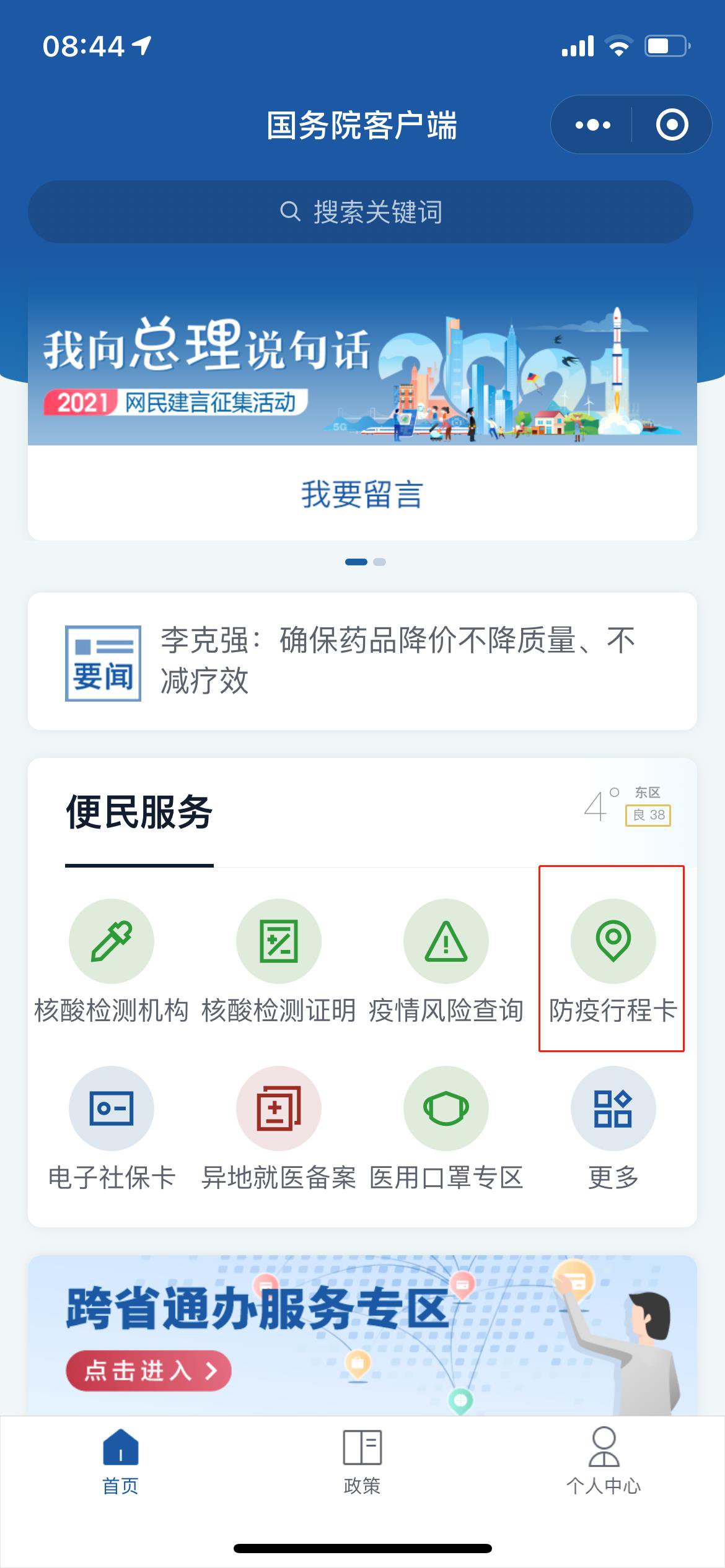Tap the 搜索关键词 search box
The height and width of the screenshot is (1568, 725).
click(361, 212)
